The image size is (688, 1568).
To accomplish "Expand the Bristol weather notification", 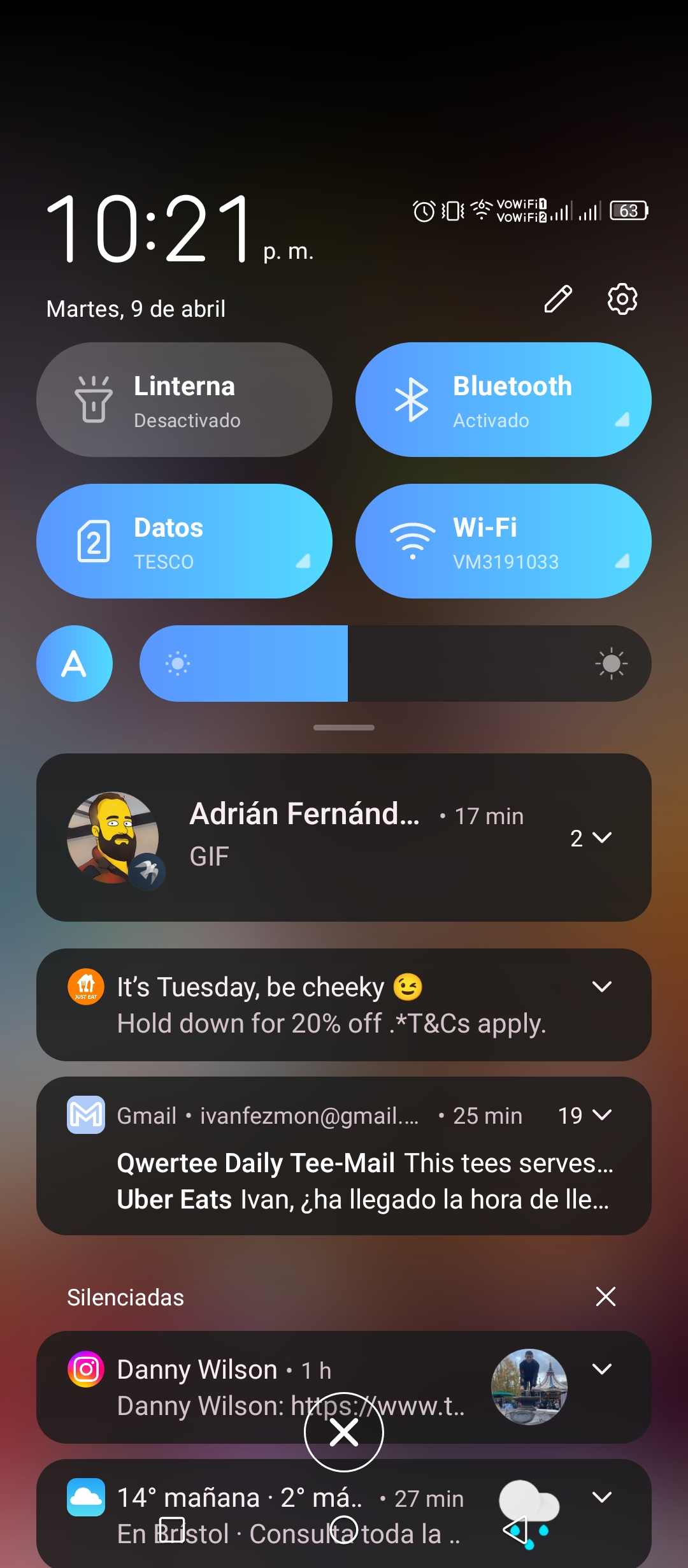I will [602, 1497].
